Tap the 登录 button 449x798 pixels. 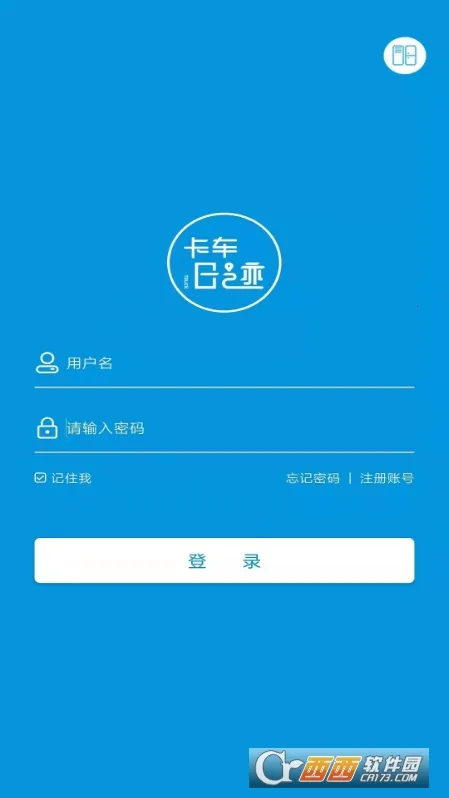coord(224,560)
